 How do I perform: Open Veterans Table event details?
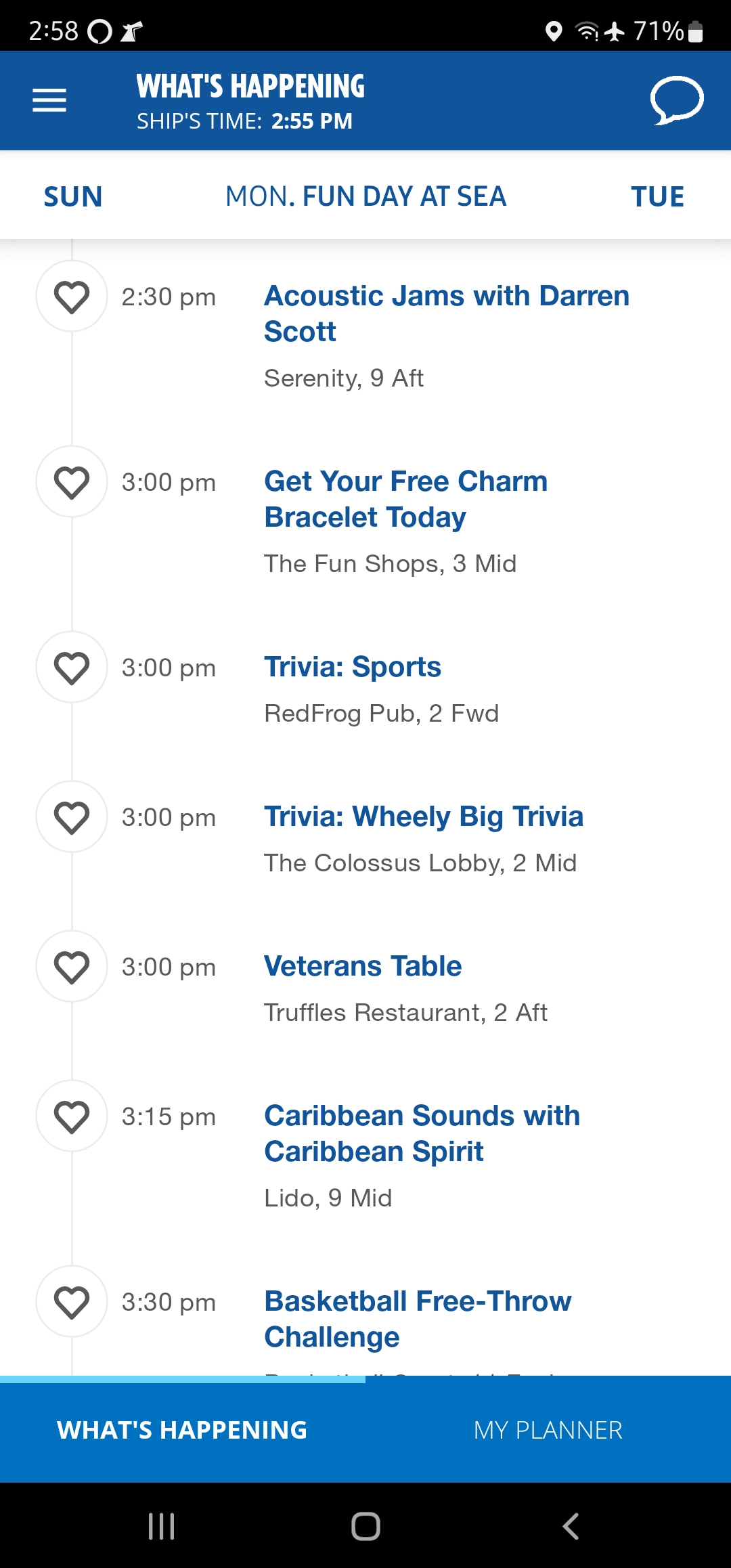[363, 966]
